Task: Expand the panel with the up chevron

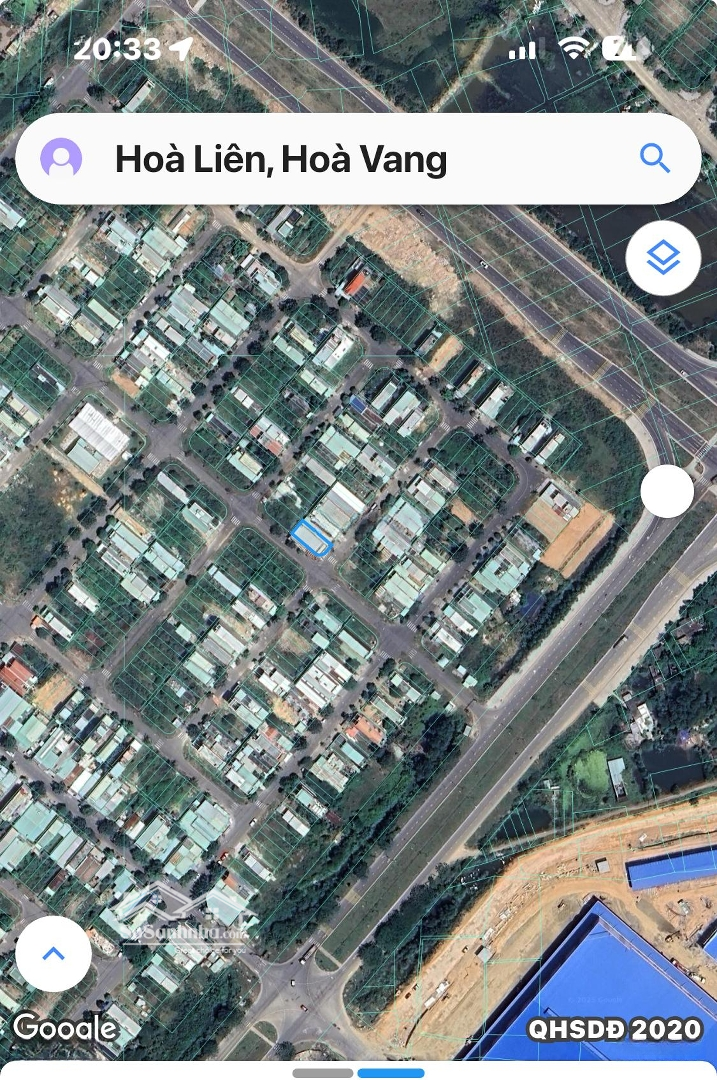Action: point(53,953)
